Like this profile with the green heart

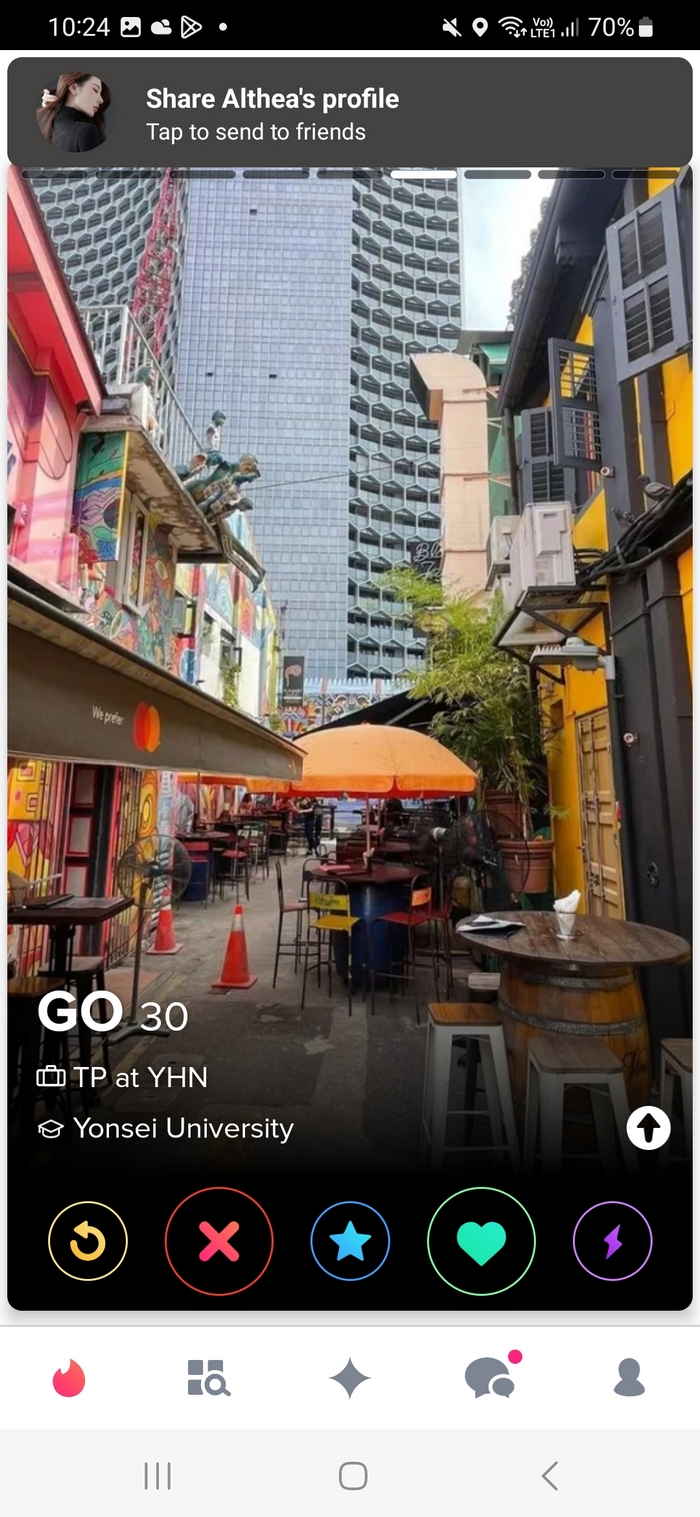pyautogui.click(x=481, y=1241)
